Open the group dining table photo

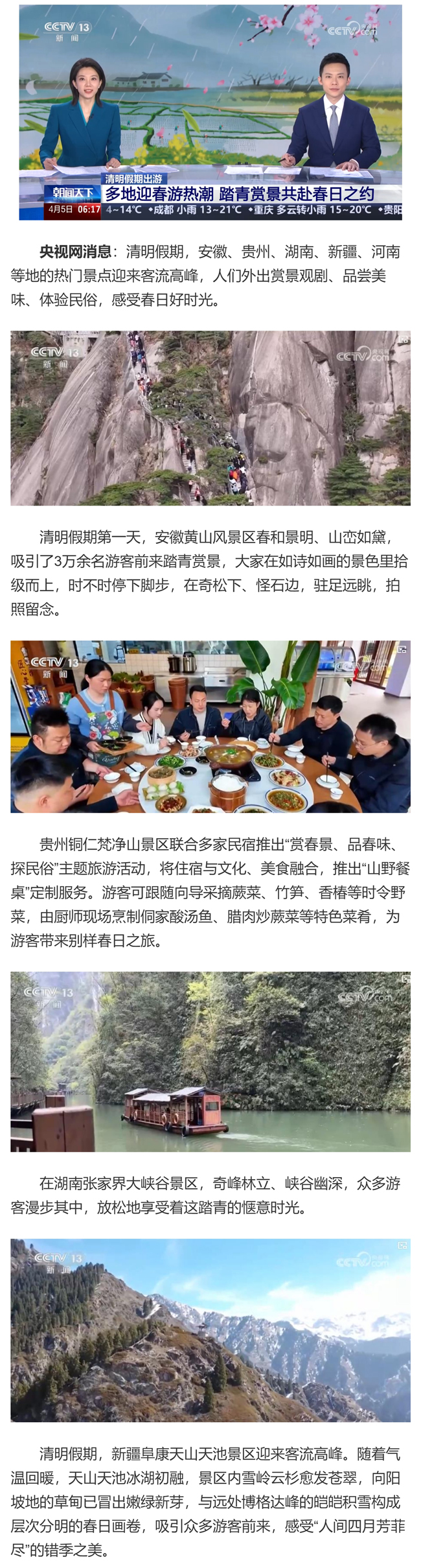210,727
